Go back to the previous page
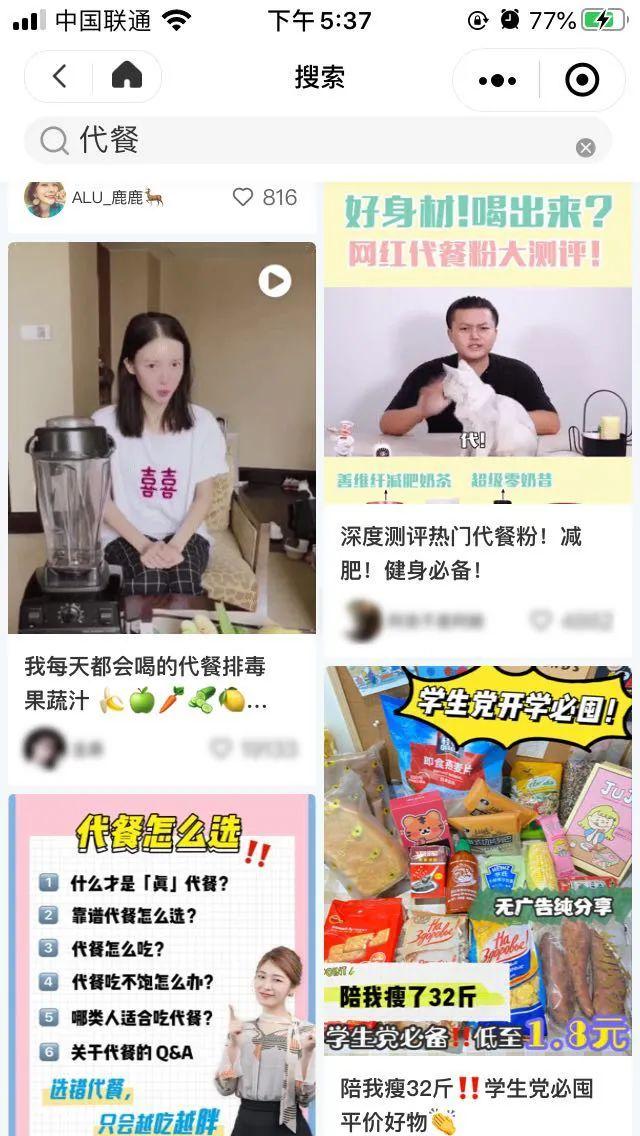This screenshot has width=640, height=1136. point(59,77)
